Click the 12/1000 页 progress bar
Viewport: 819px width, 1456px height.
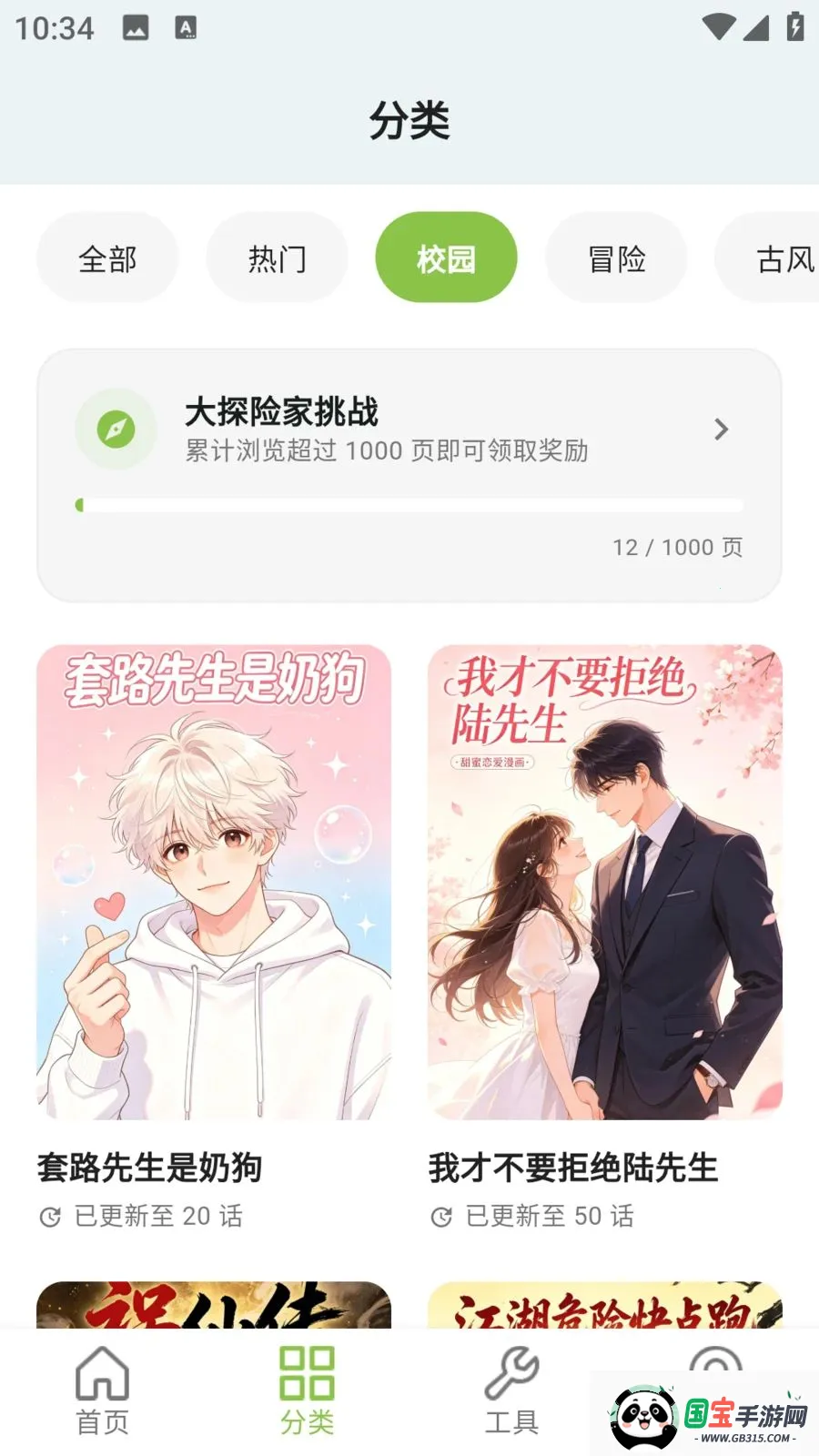pyautogui.click(x=409, y=506)
